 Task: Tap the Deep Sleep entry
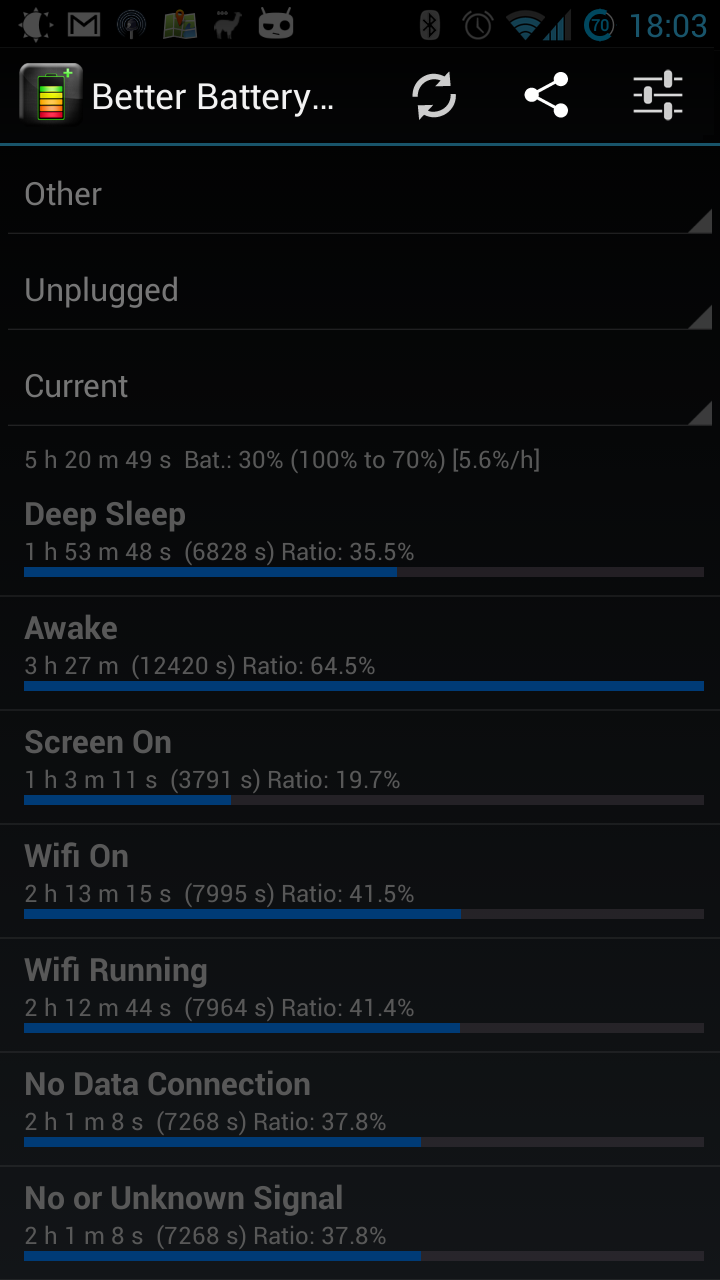[360, 535]
